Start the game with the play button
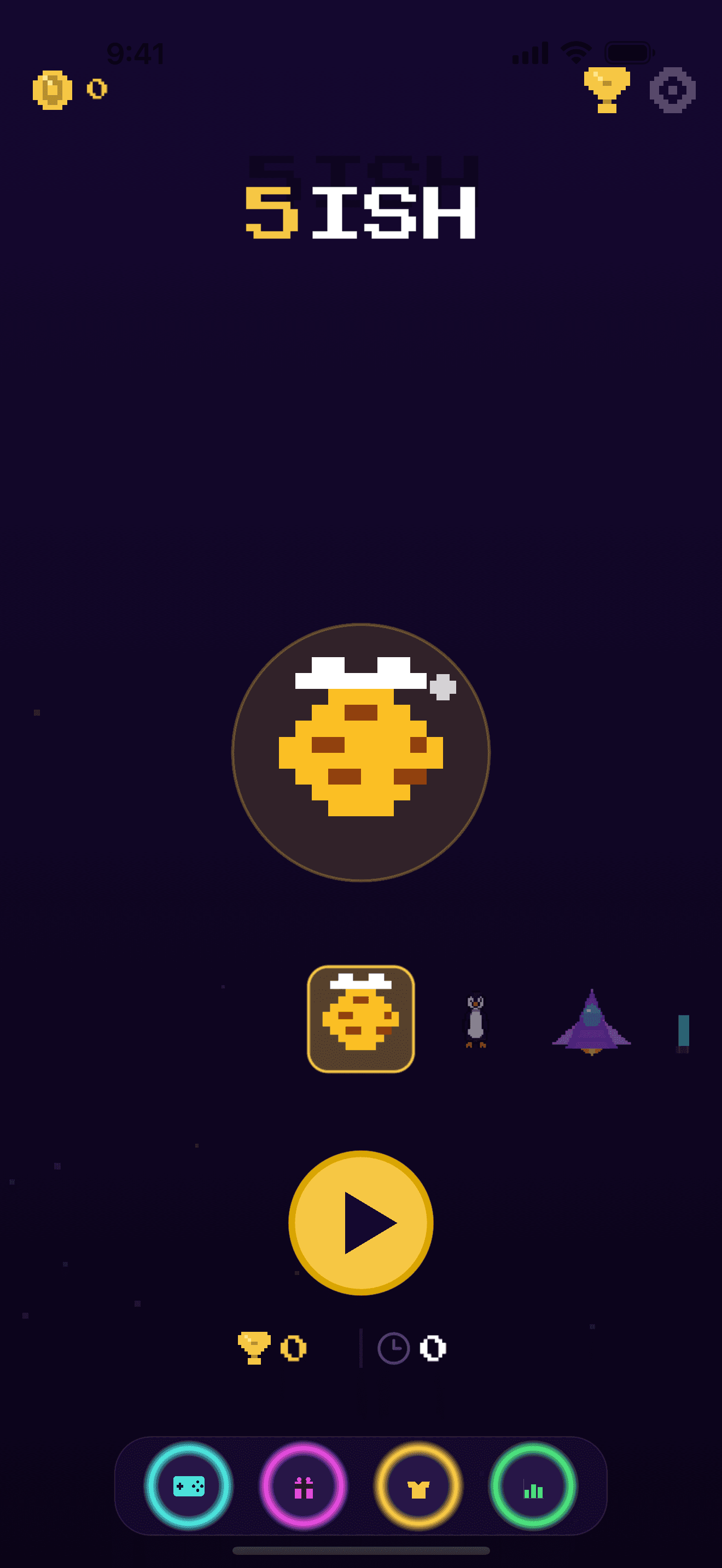The height and width of the screenshot is (1568, 722). click(361, 1222)
